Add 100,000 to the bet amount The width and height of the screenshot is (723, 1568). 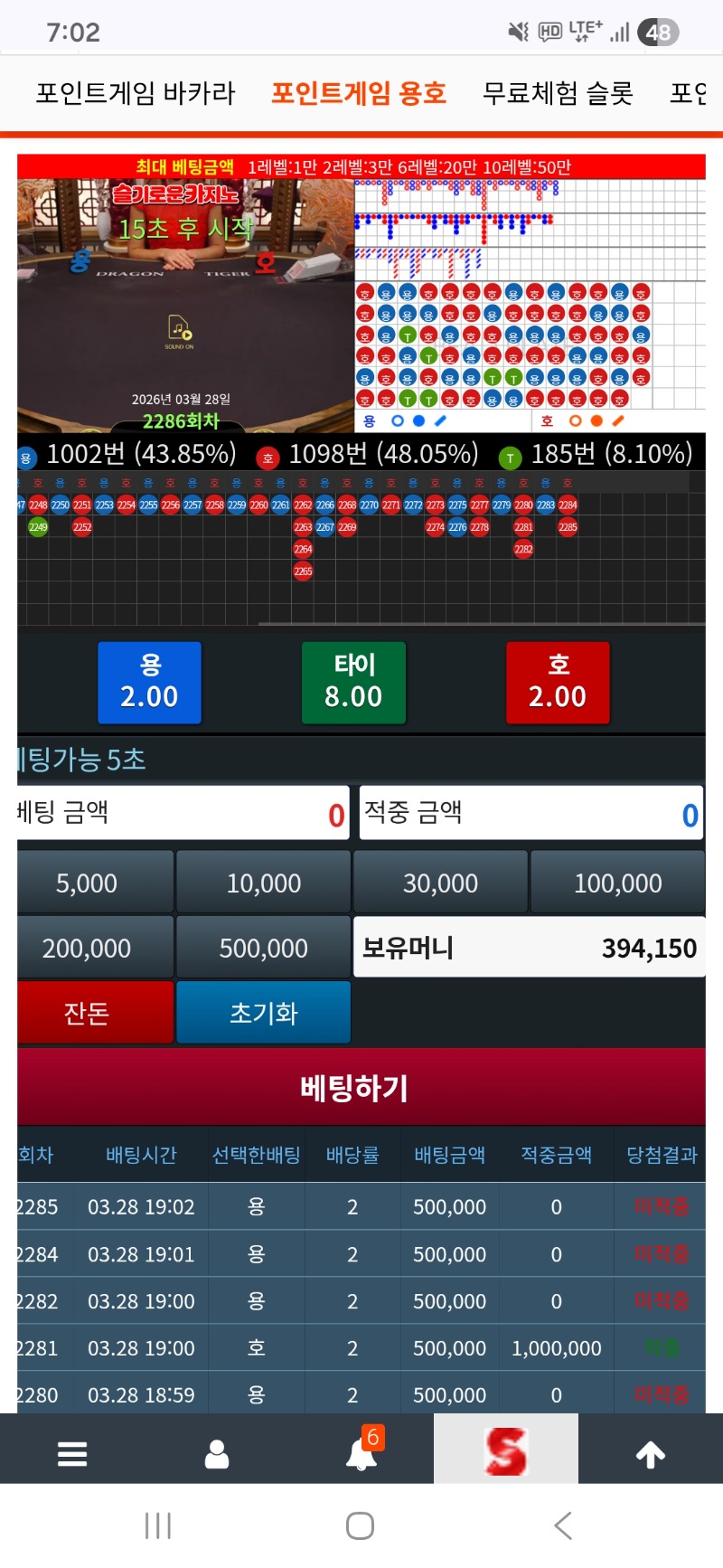(x=617, y=883)
